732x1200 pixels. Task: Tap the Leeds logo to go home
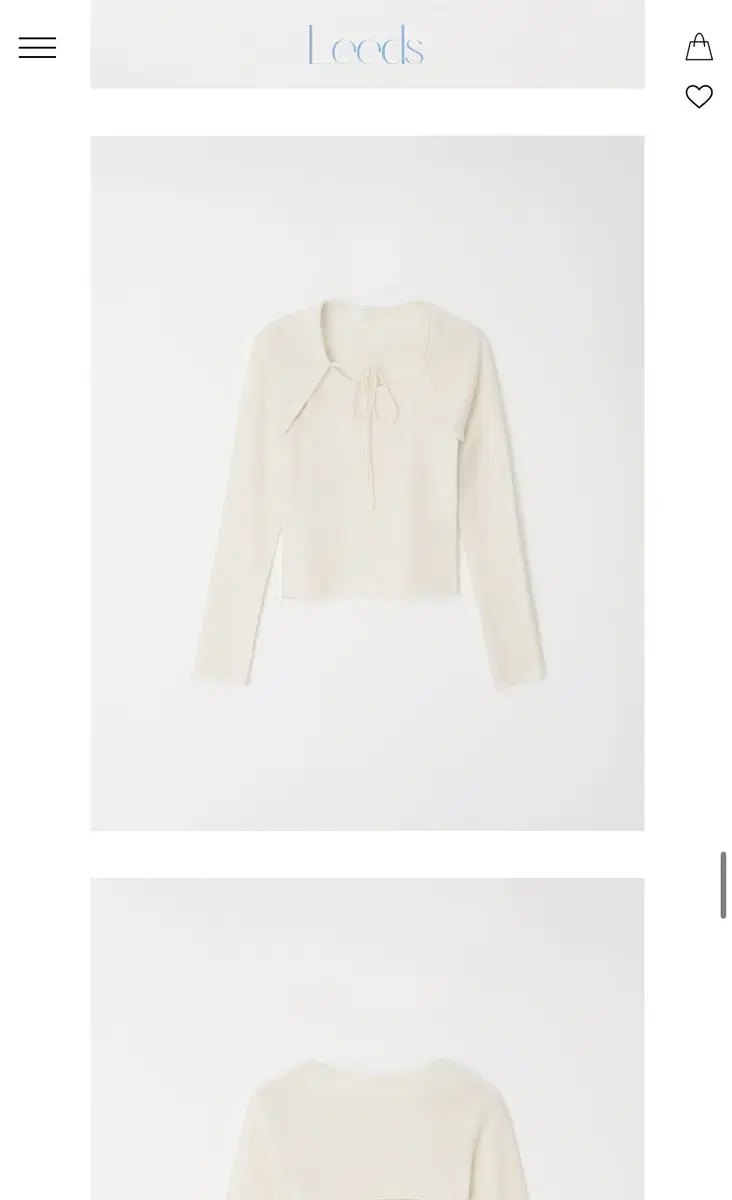coord(366,46)
